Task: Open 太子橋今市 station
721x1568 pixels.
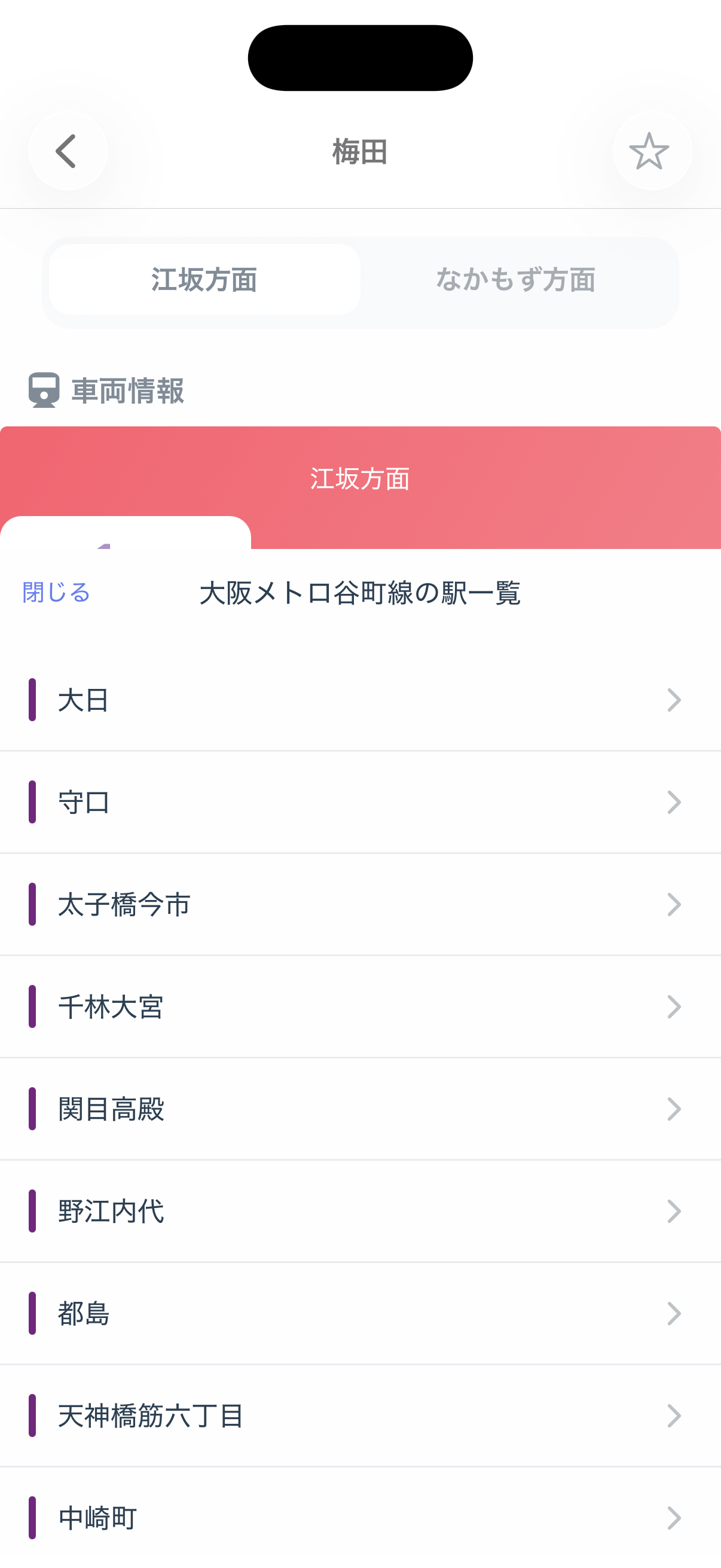Action: [360, 905]
